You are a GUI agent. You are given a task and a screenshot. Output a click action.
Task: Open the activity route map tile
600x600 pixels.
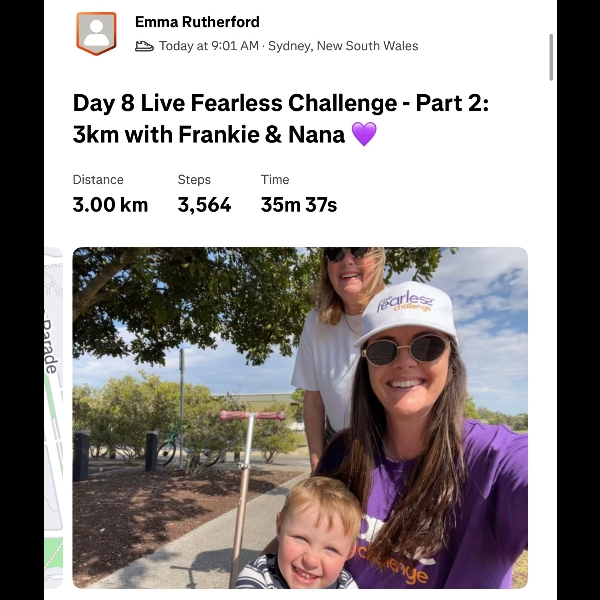(x=53, y=417)
